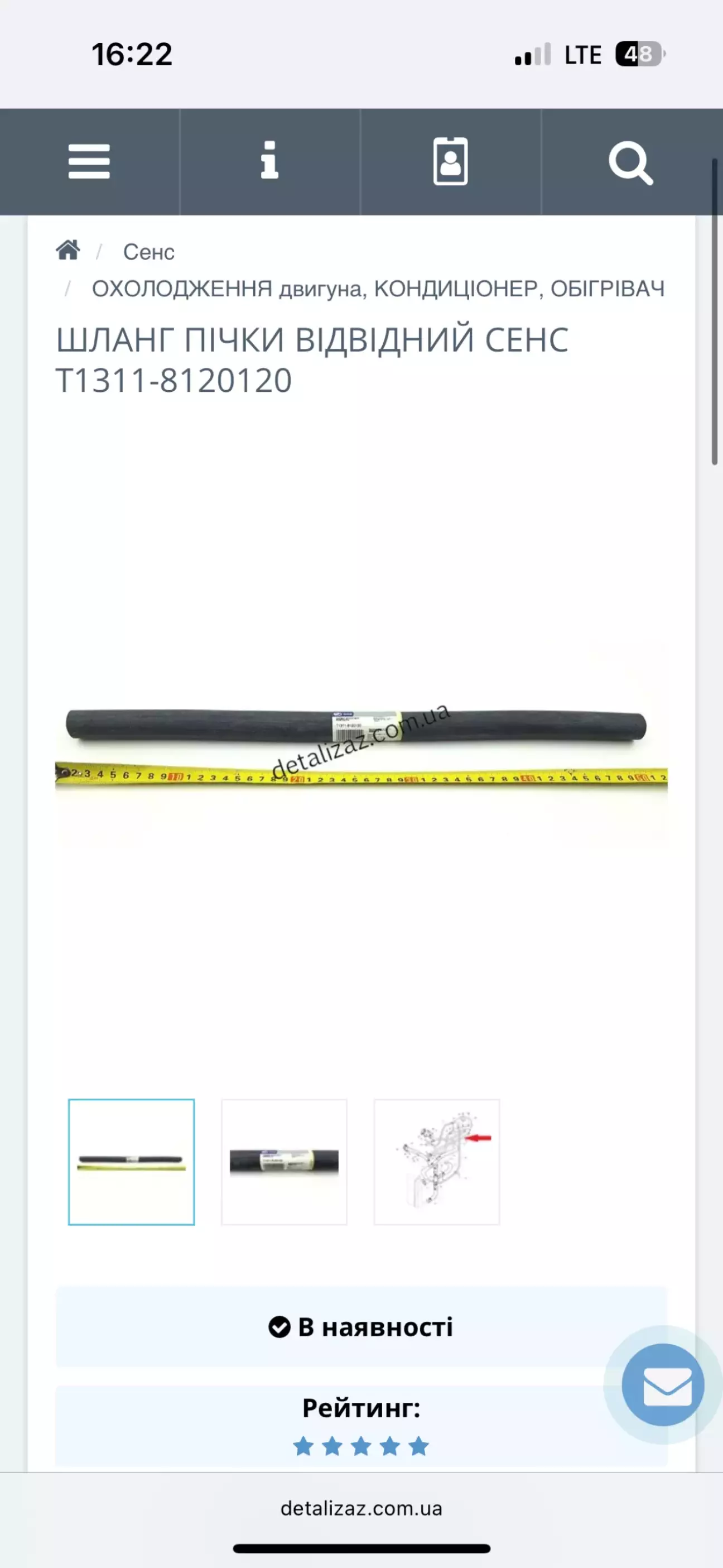The height and width of the screenshot is (1568, 723).
Task: Rate the product five stars
Action: coord(419,1446)
